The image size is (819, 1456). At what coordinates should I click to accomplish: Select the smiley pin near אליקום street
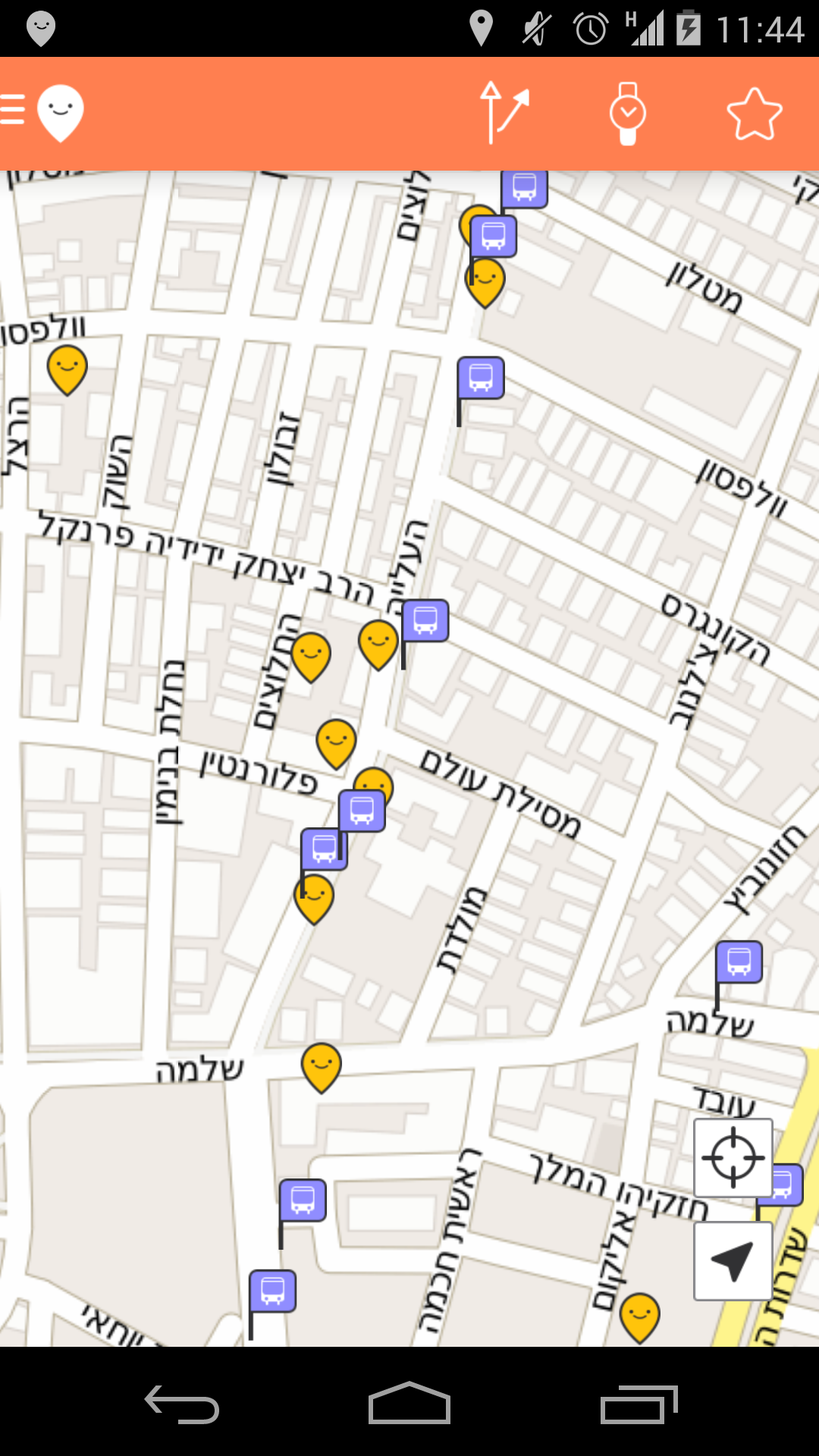click(x=640, y=1318)
